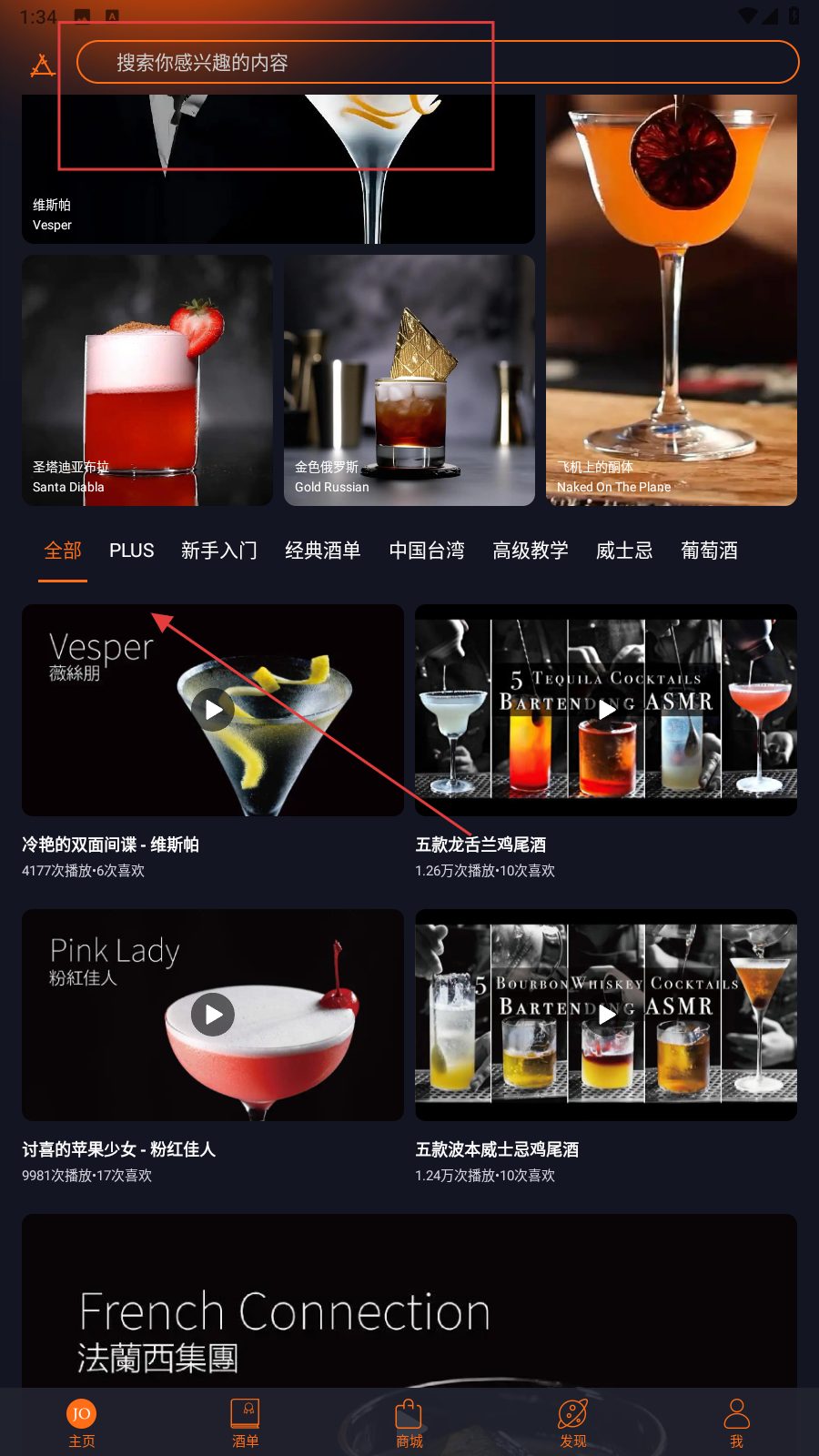Switch to the 高级教学 tab
The width and height of the screenshot is (819, 1456).
(x=531, y=551)
